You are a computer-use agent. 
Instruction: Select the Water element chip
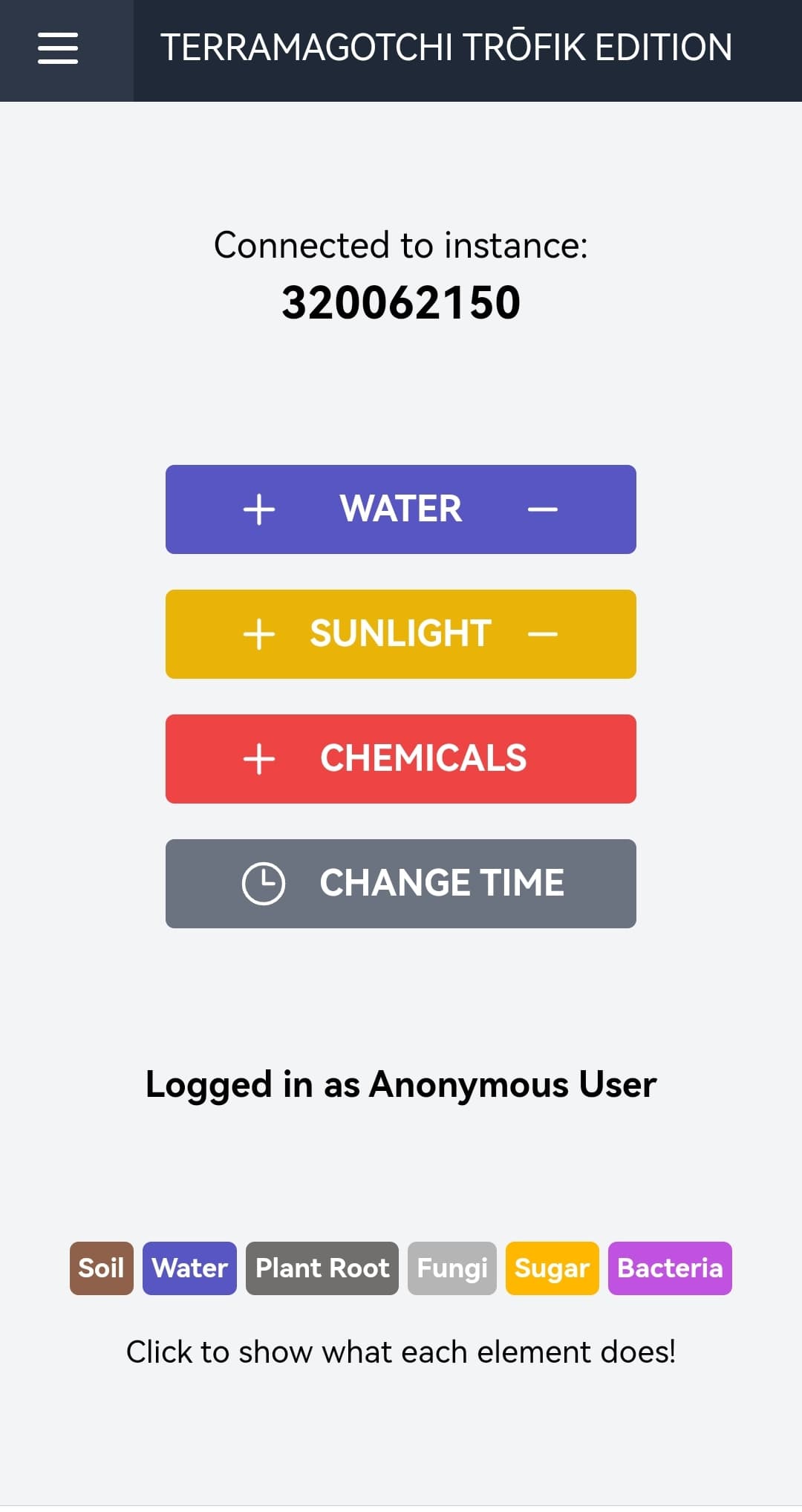click(189, 1268)
